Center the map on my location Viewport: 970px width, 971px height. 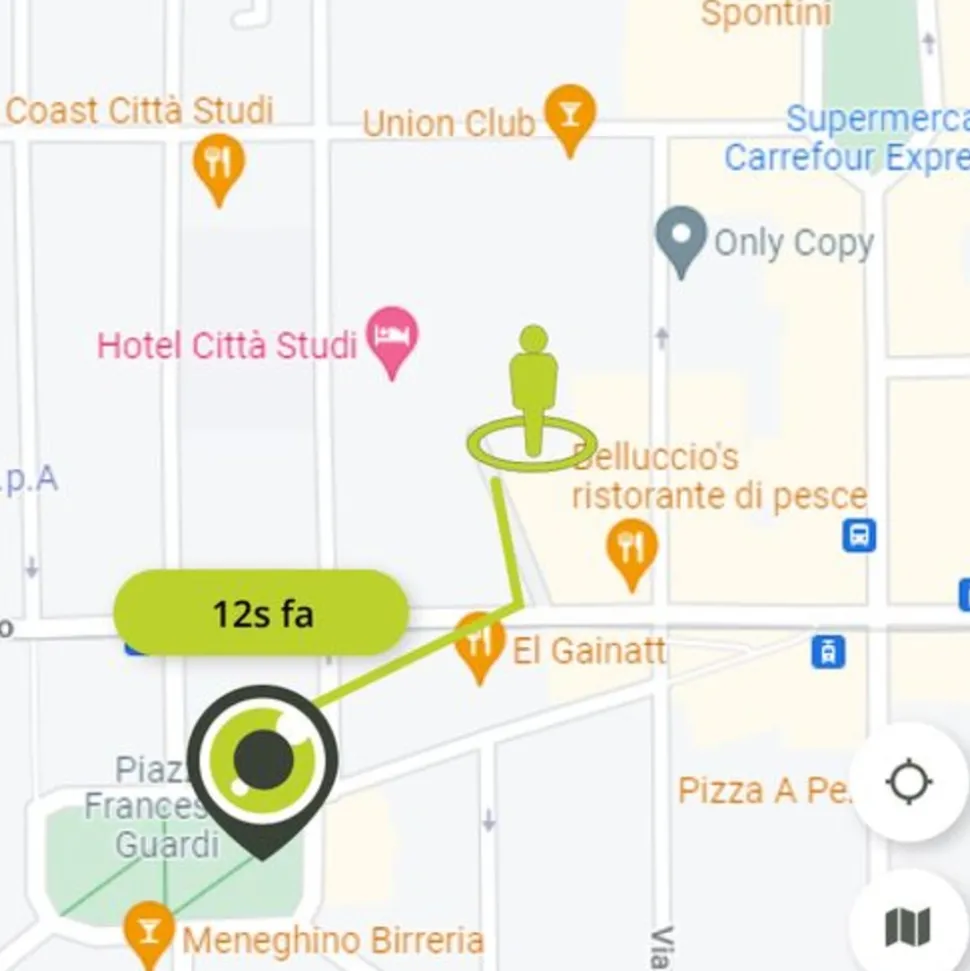click(x=908, y=782)
